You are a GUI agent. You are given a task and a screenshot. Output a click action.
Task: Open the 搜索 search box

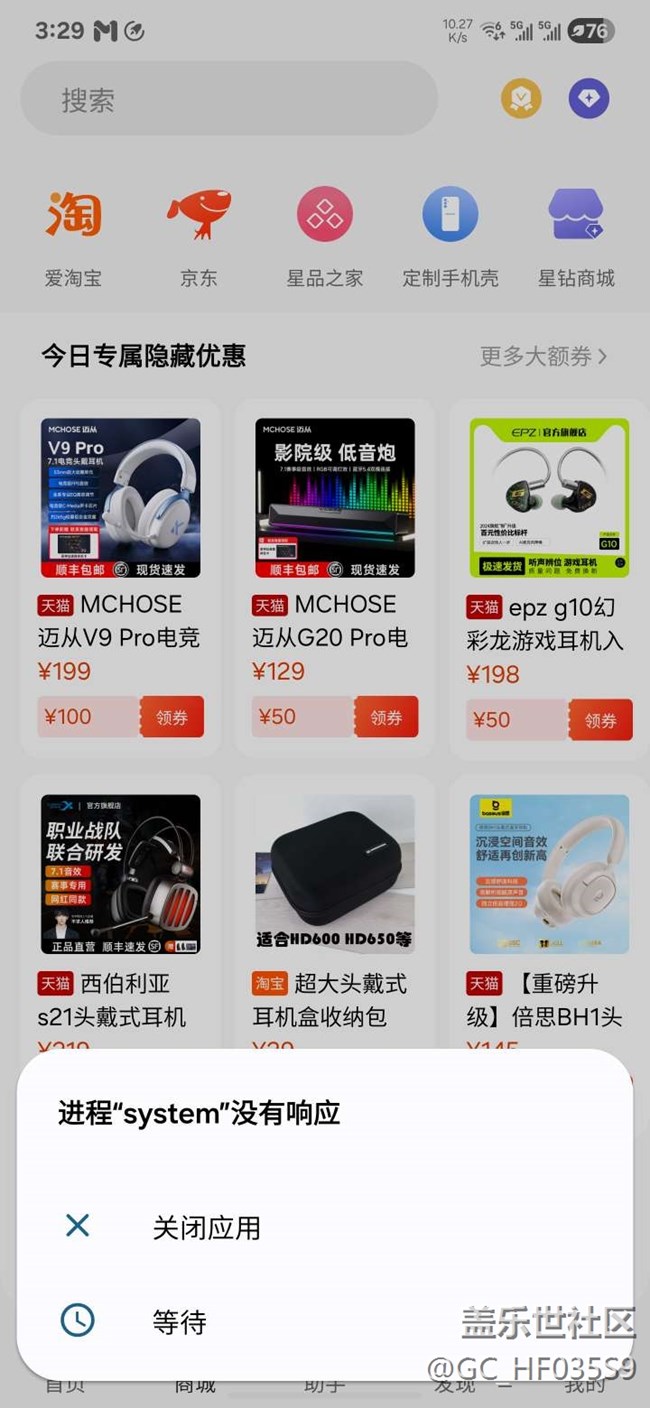coord(229,99)
